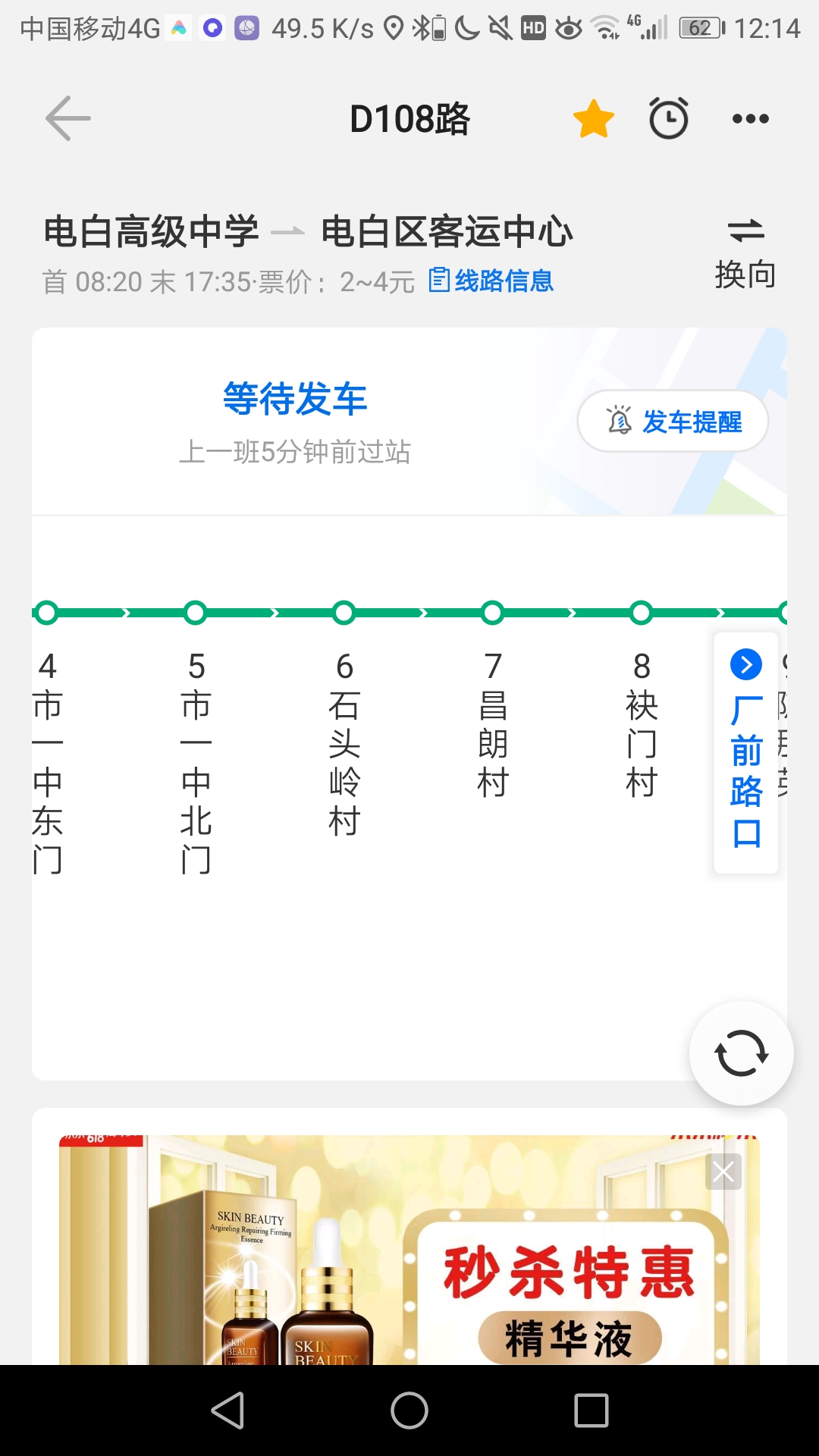The height and width of the screenshot is (1456, 819).
Task: Jump to the 厂前路口 stop
Action: (x=746, y=751)
